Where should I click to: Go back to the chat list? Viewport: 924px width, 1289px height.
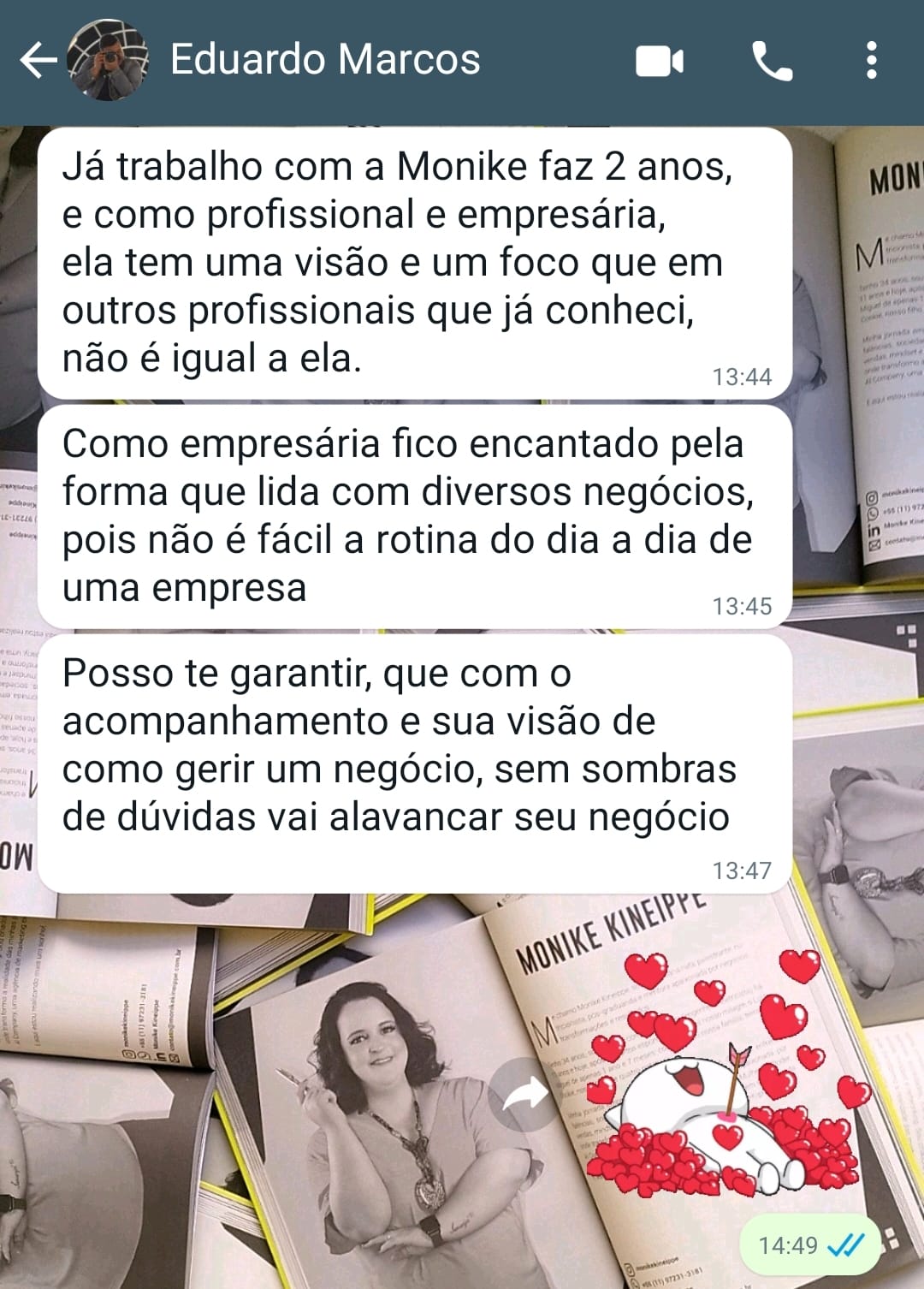[38, 61]
